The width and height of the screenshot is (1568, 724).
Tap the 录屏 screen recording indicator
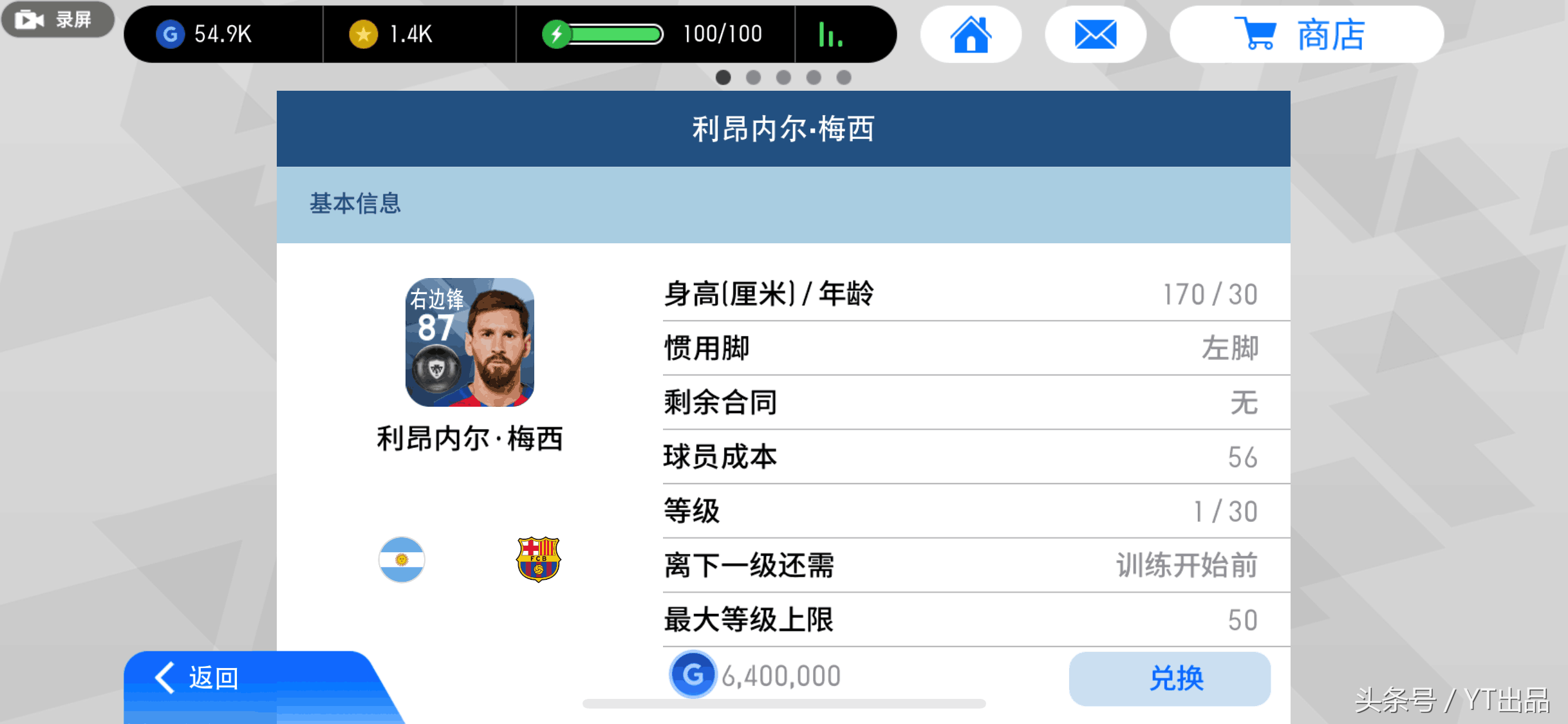coord(57,20)
